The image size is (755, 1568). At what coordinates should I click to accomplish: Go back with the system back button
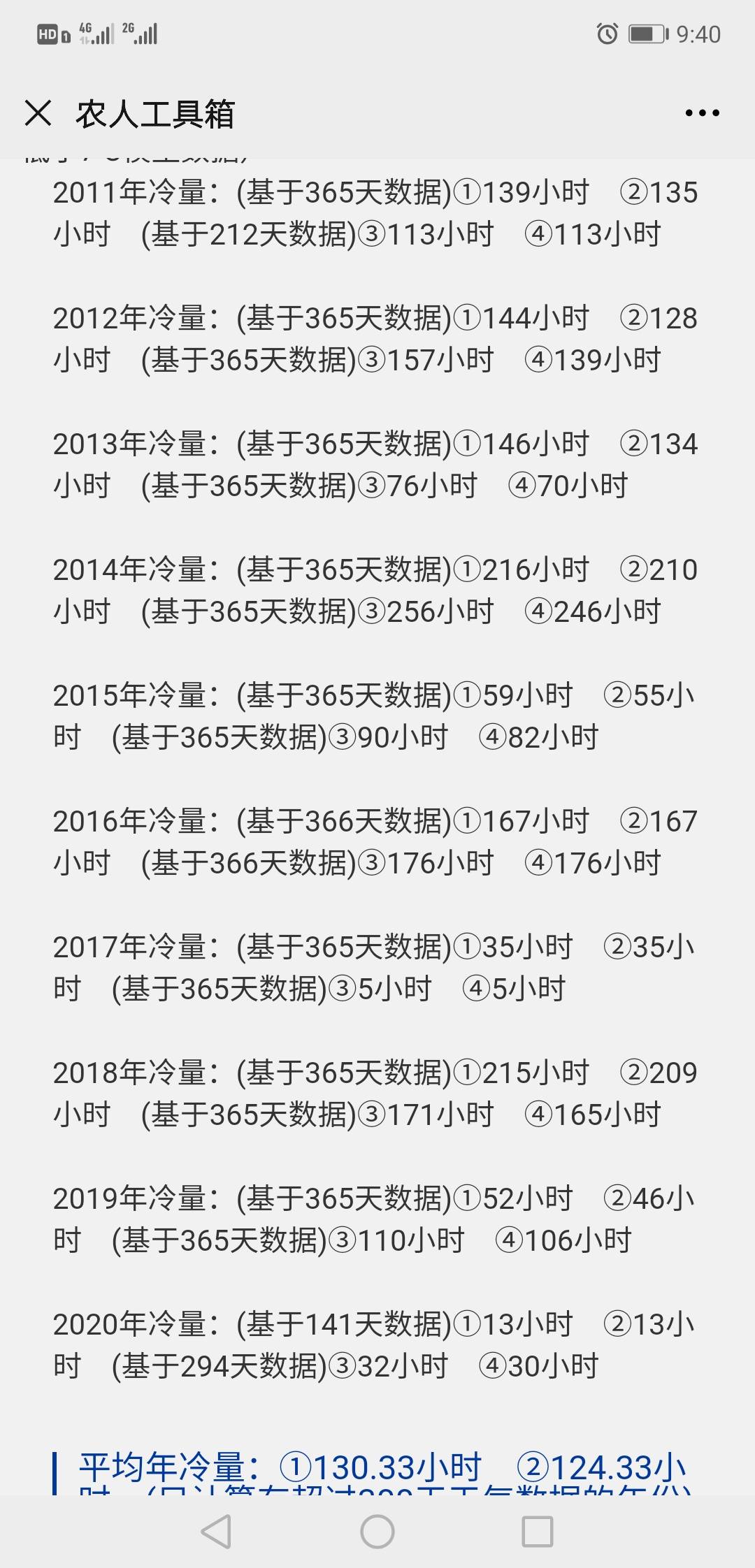216,1531
